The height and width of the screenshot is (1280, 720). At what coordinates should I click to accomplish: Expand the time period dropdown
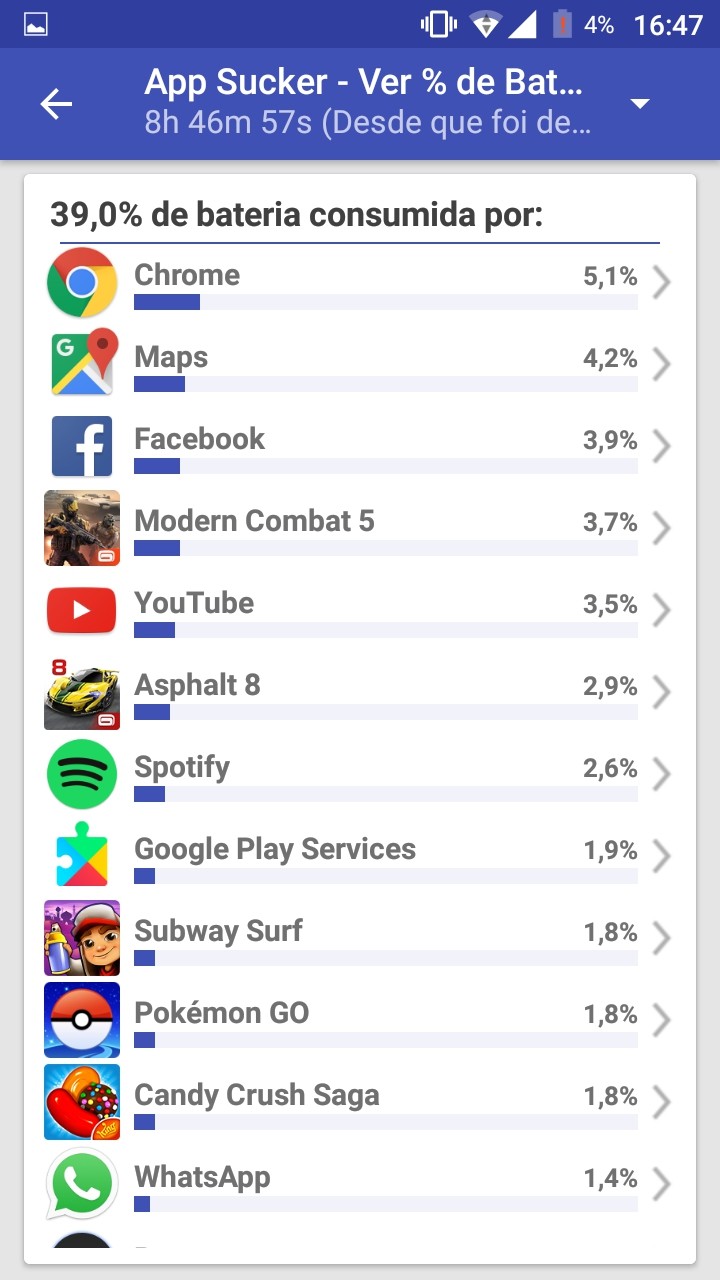coord(640,104)
